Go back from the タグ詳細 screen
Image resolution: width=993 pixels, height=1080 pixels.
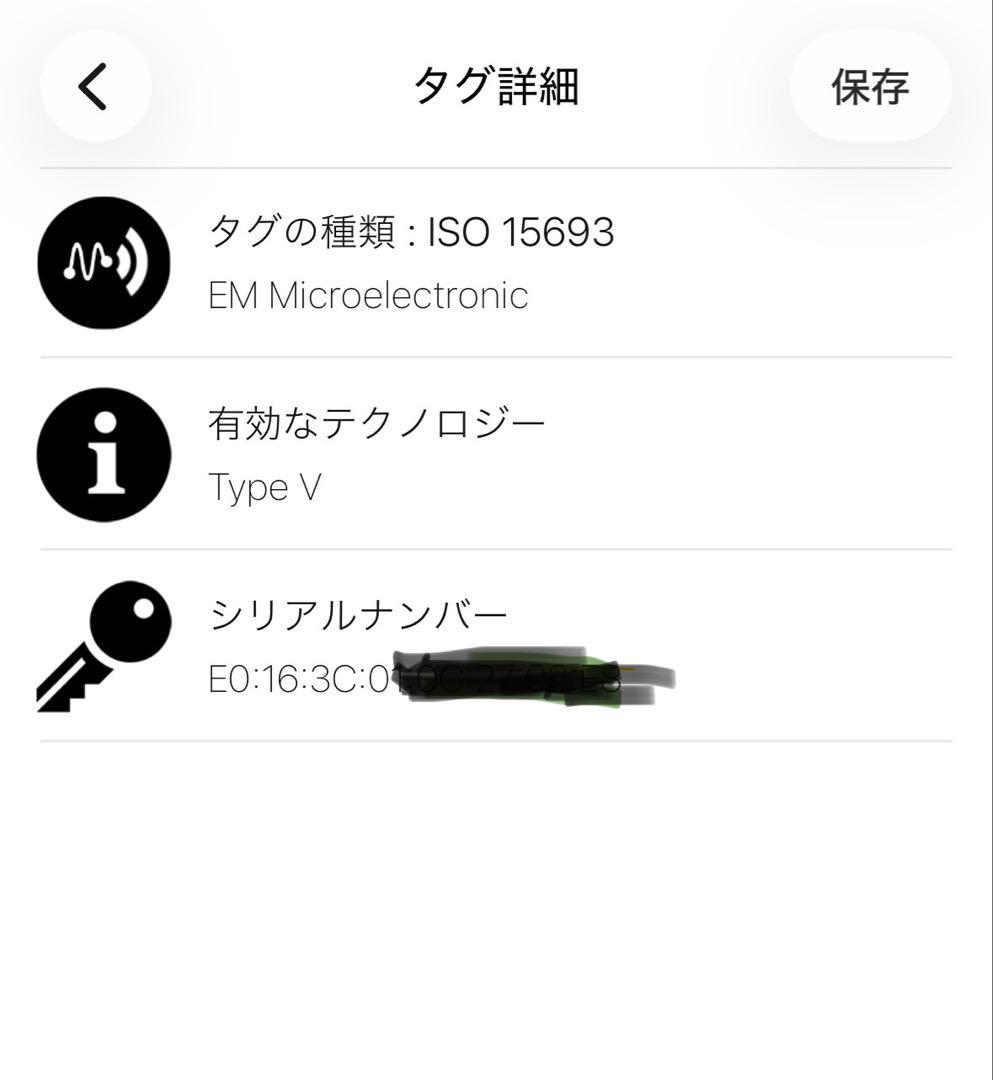[95, 86]
